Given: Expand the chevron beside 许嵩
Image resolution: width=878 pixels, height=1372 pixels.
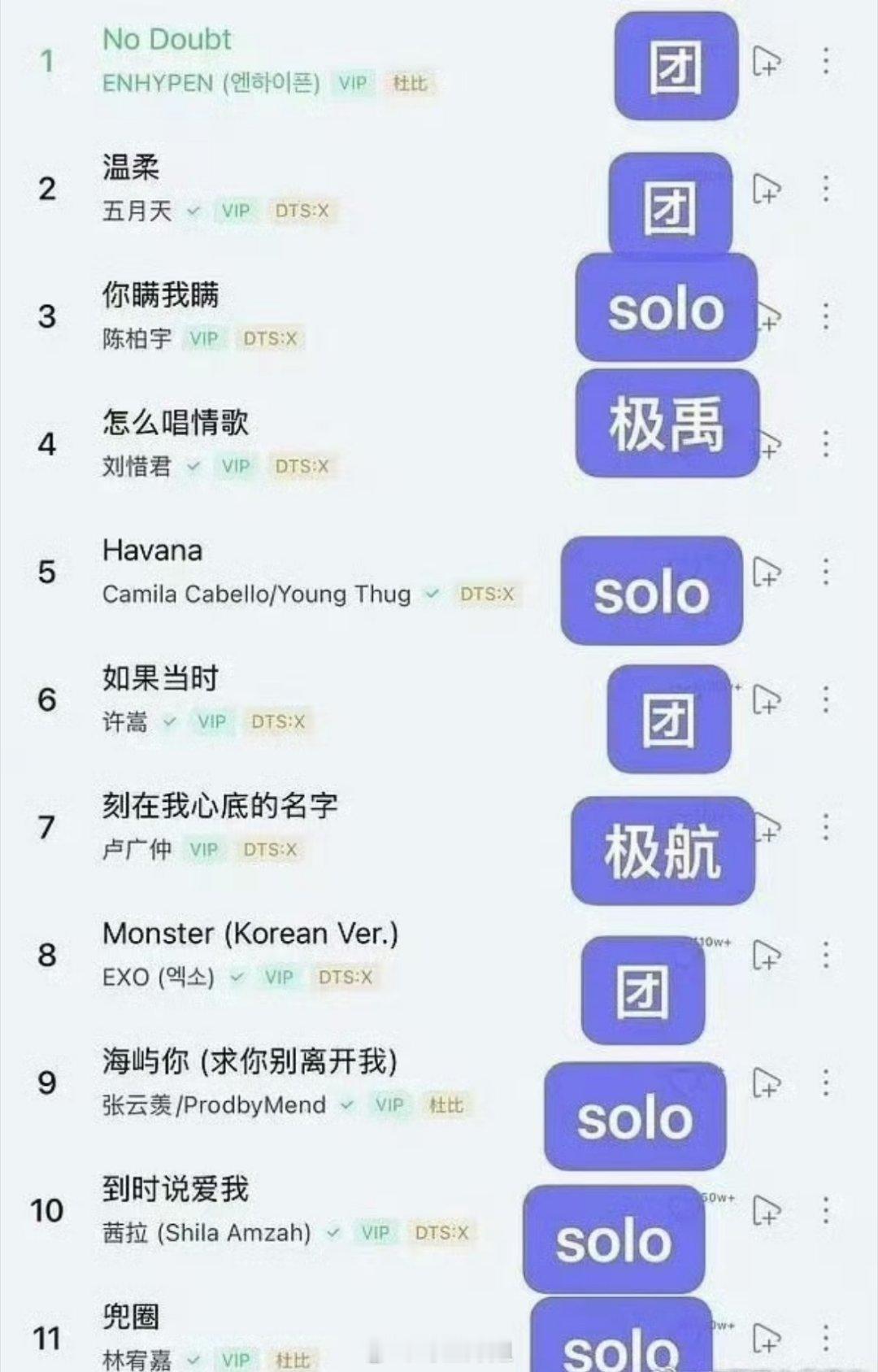Looking at the screenshot, I should click(x=171, y=721).
